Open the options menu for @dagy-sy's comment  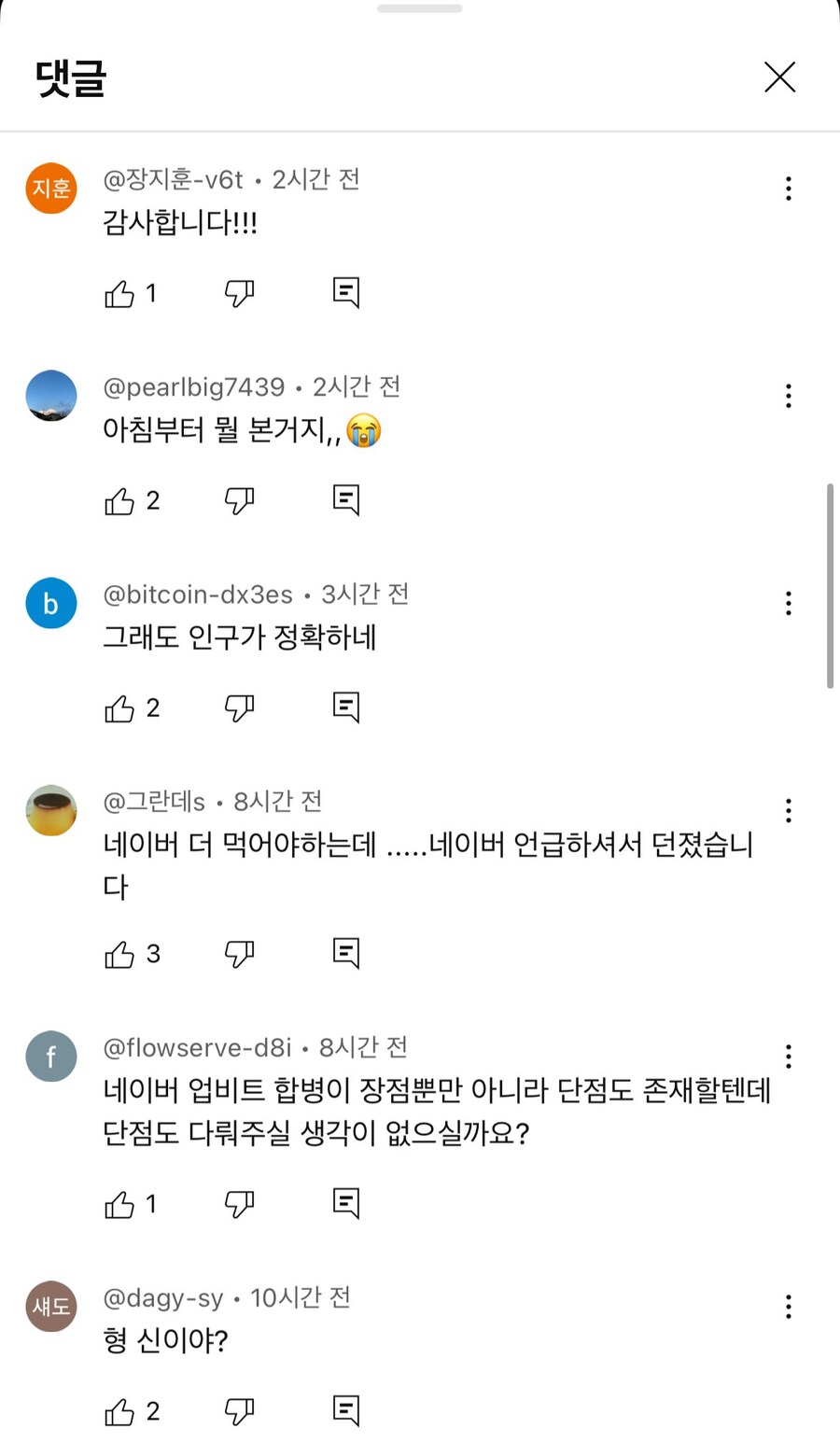coord(789,1307)
